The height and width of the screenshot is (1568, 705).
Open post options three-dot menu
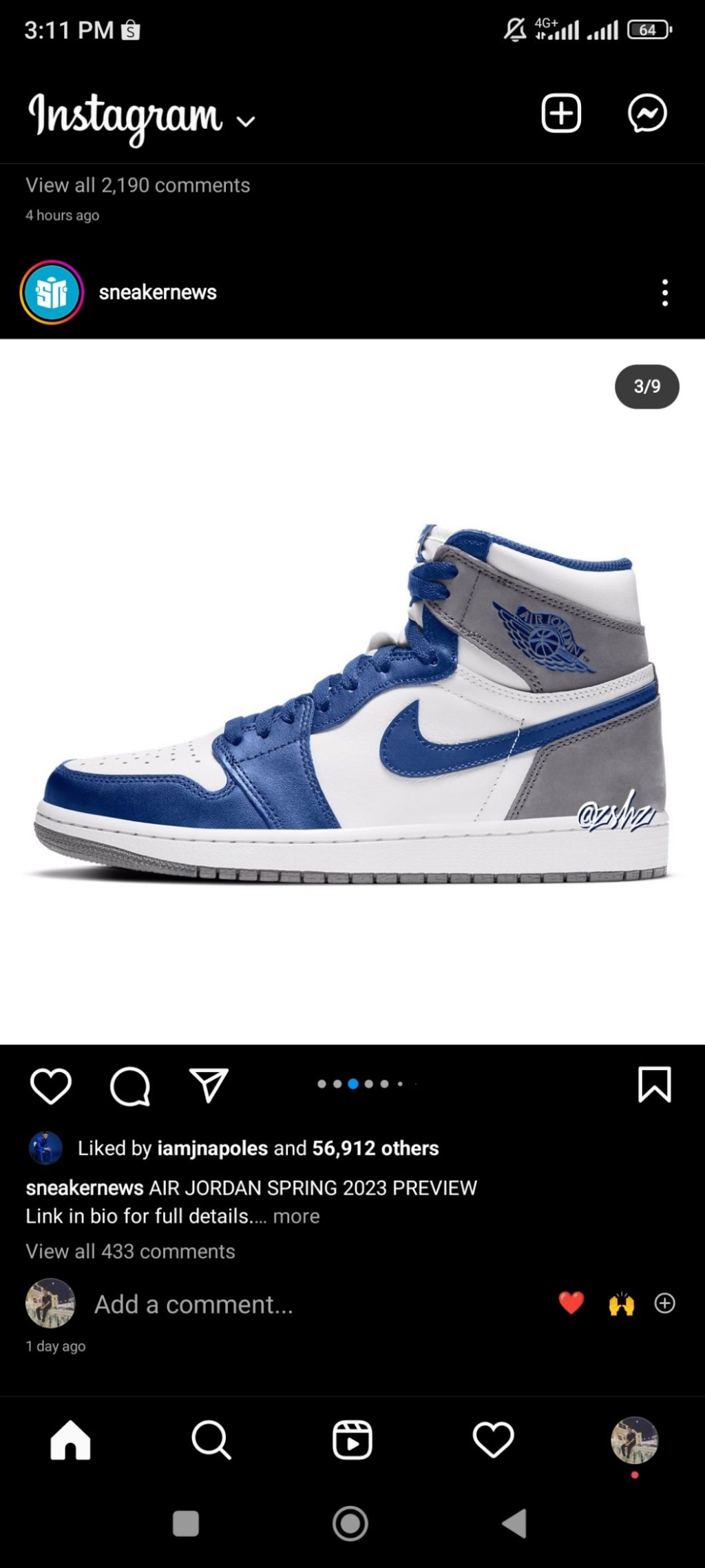click(x=664, y=293)
